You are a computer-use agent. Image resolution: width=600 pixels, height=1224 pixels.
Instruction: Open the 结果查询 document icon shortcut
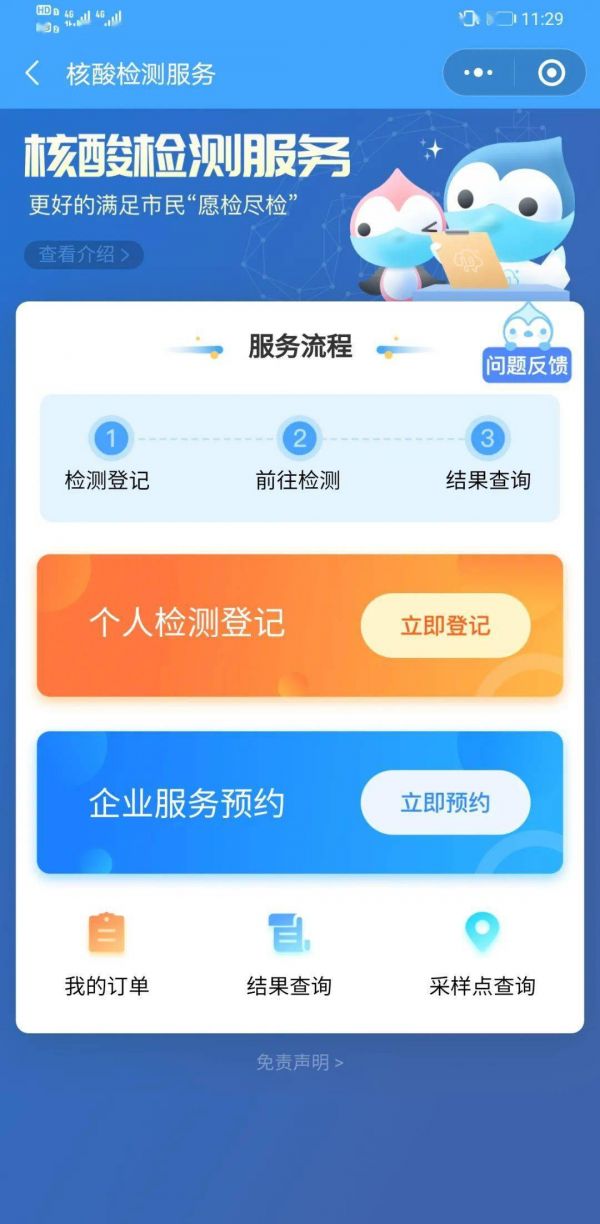click(289, 953)
